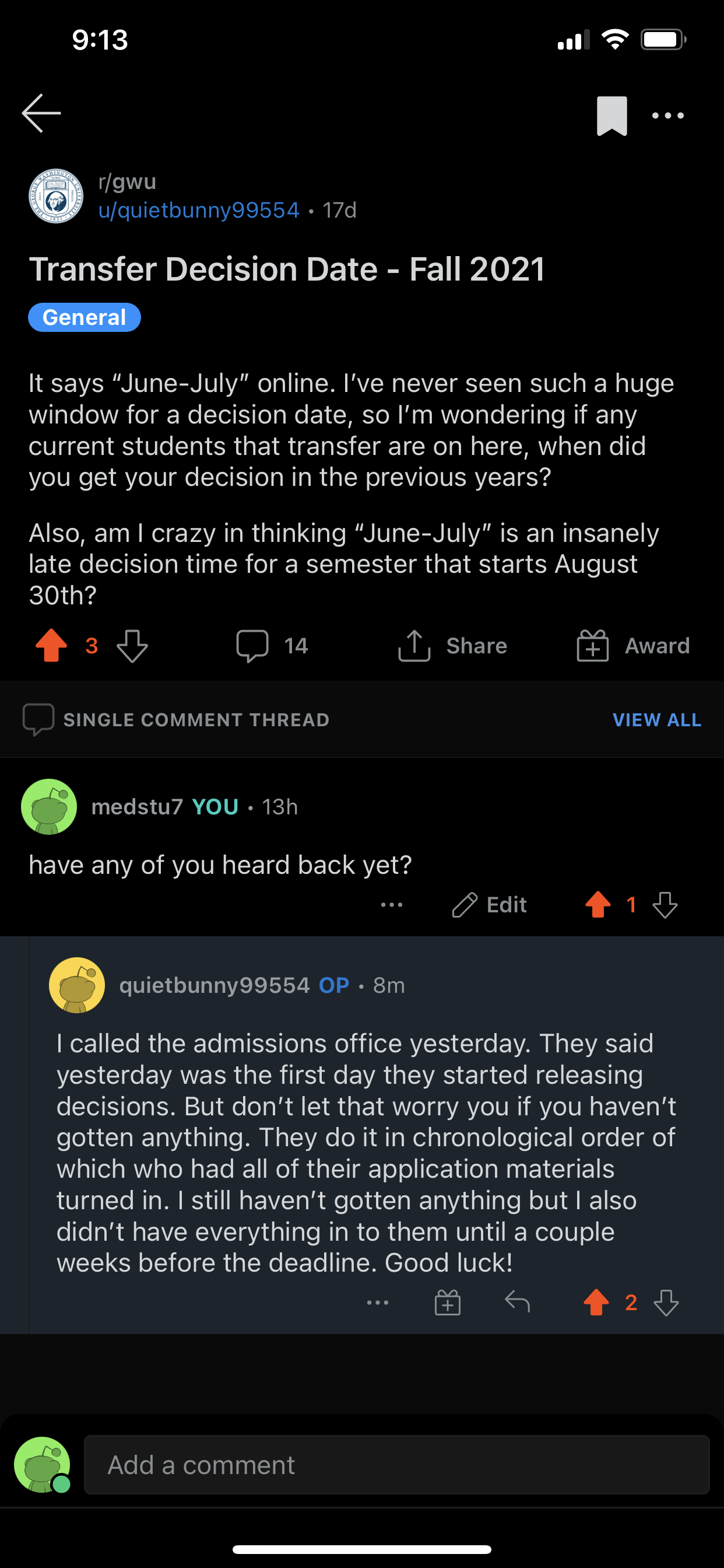Image resolution: width=724 pixels, height=1568 pixels.
Task: Open u/quietbunny99554 profile link
Action: 198,210
